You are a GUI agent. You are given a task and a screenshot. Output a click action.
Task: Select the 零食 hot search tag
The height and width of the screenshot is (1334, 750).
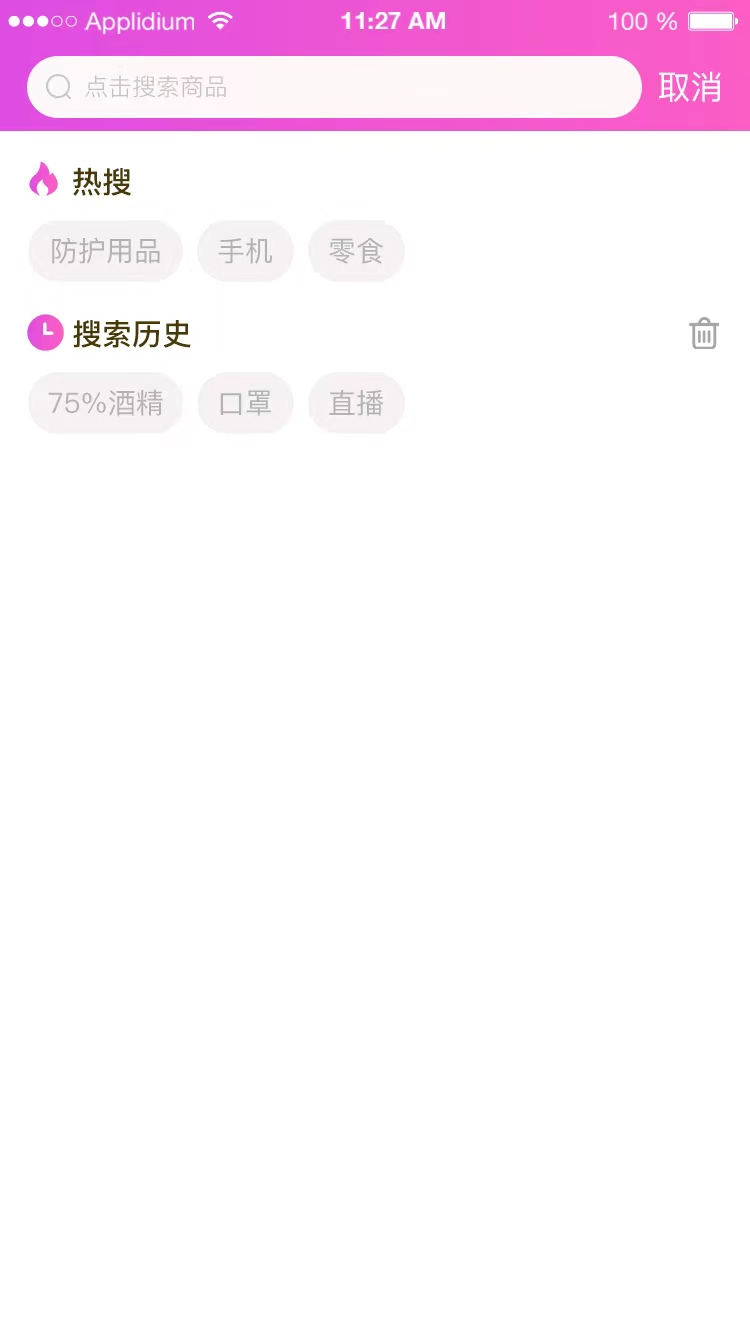pos(356,251)
